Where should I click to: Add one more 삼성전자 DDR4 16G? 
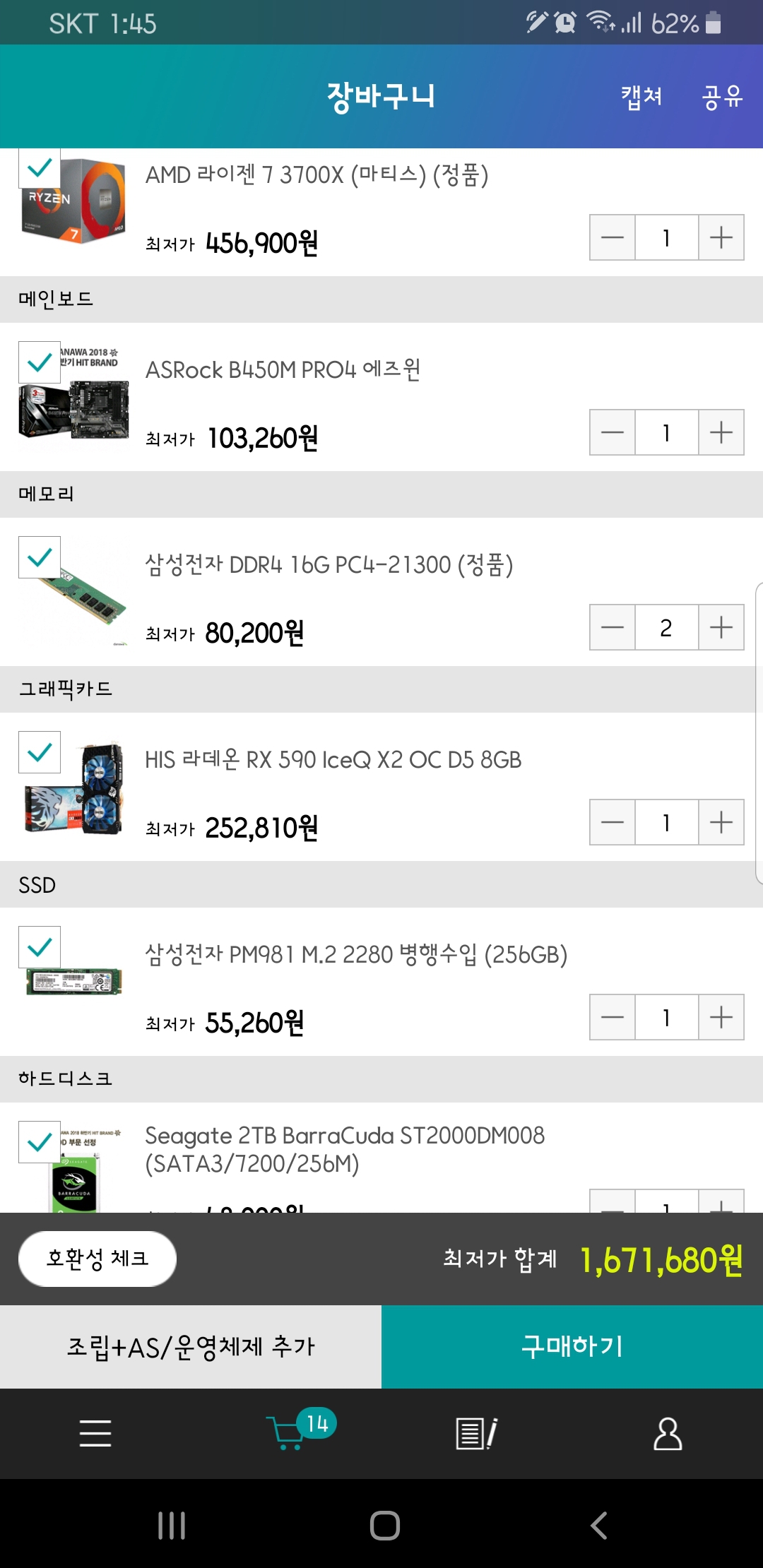[x=721, y=627]
